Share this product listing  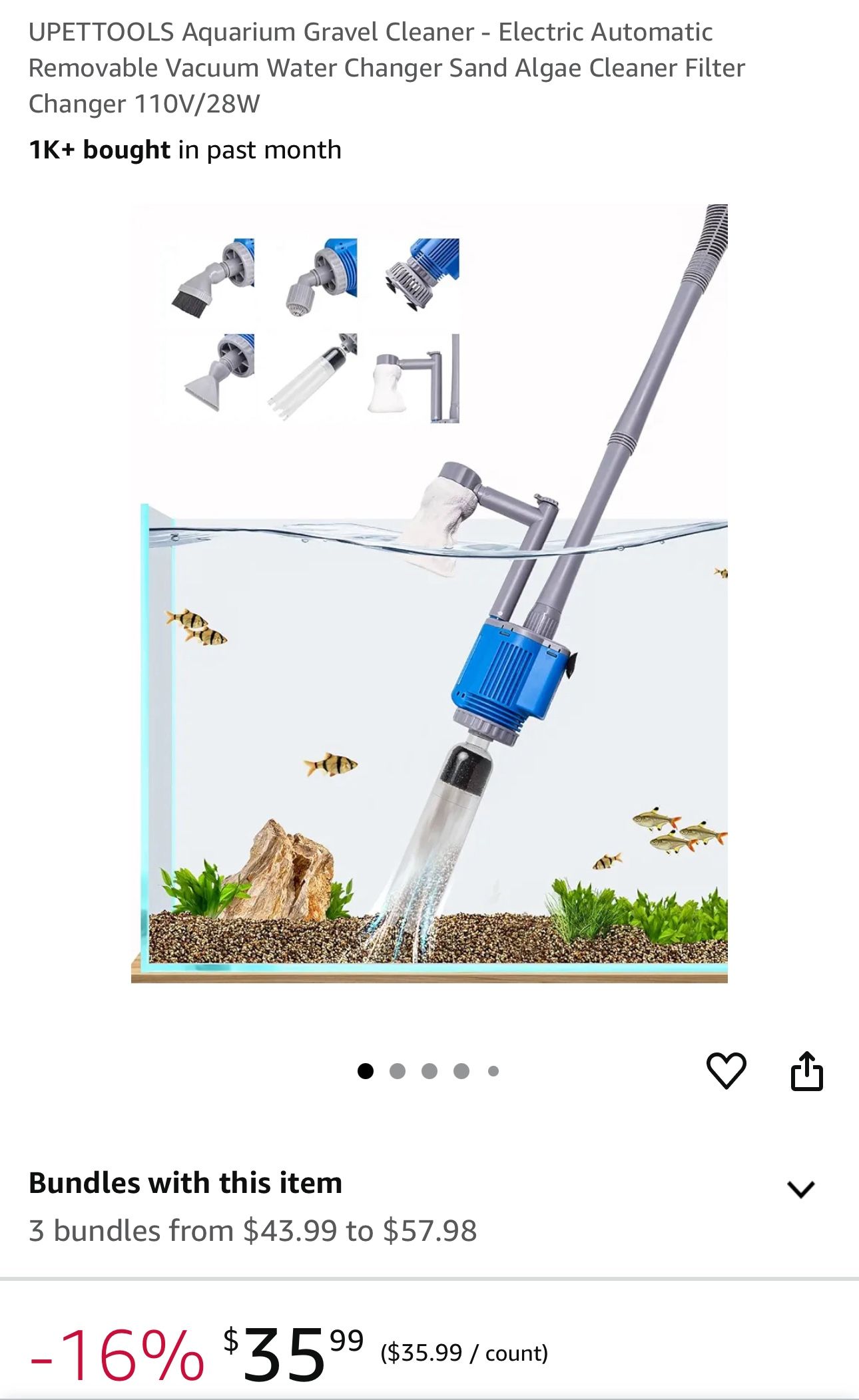click(806, 1070)
